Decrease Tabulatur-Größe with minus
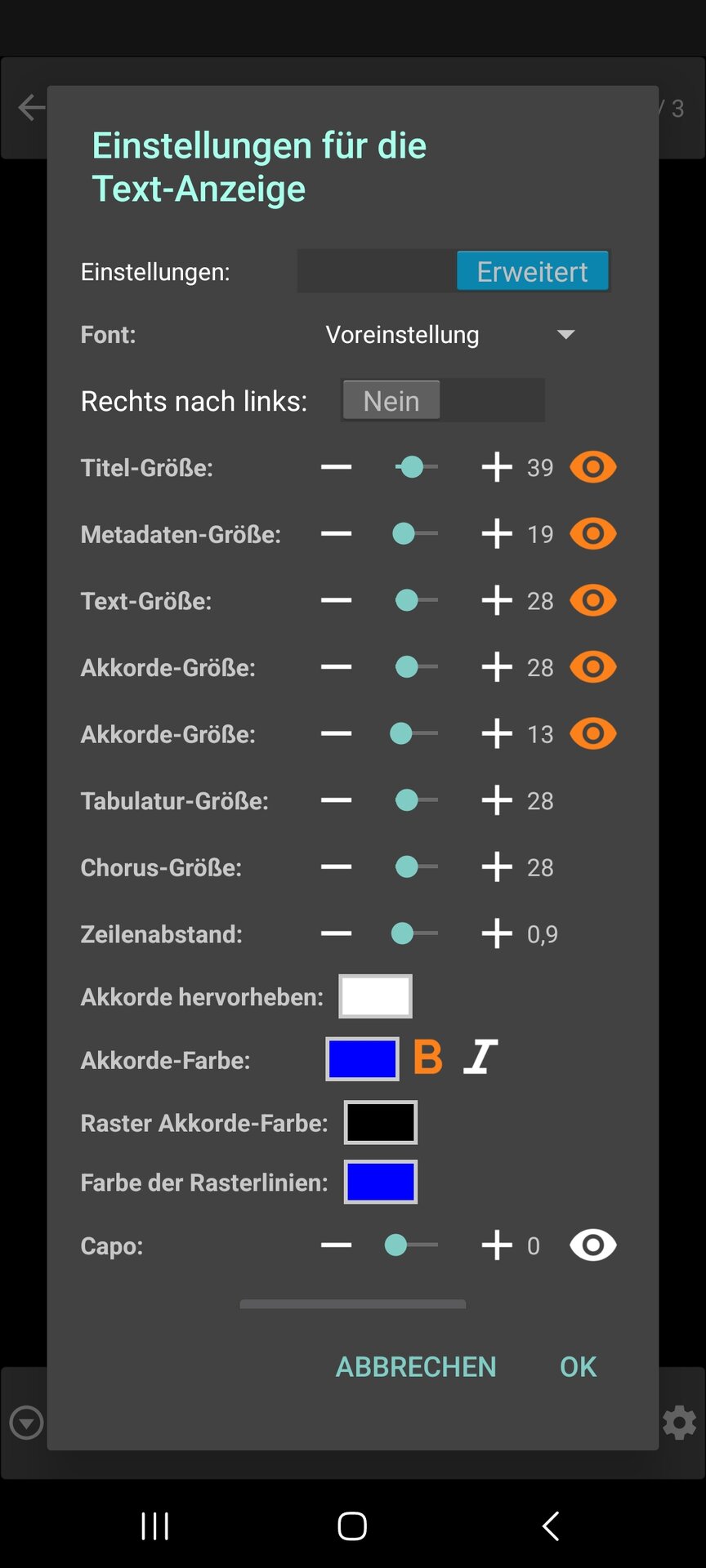This screenshot has width=706, height=1568. (x=336, y=801)
